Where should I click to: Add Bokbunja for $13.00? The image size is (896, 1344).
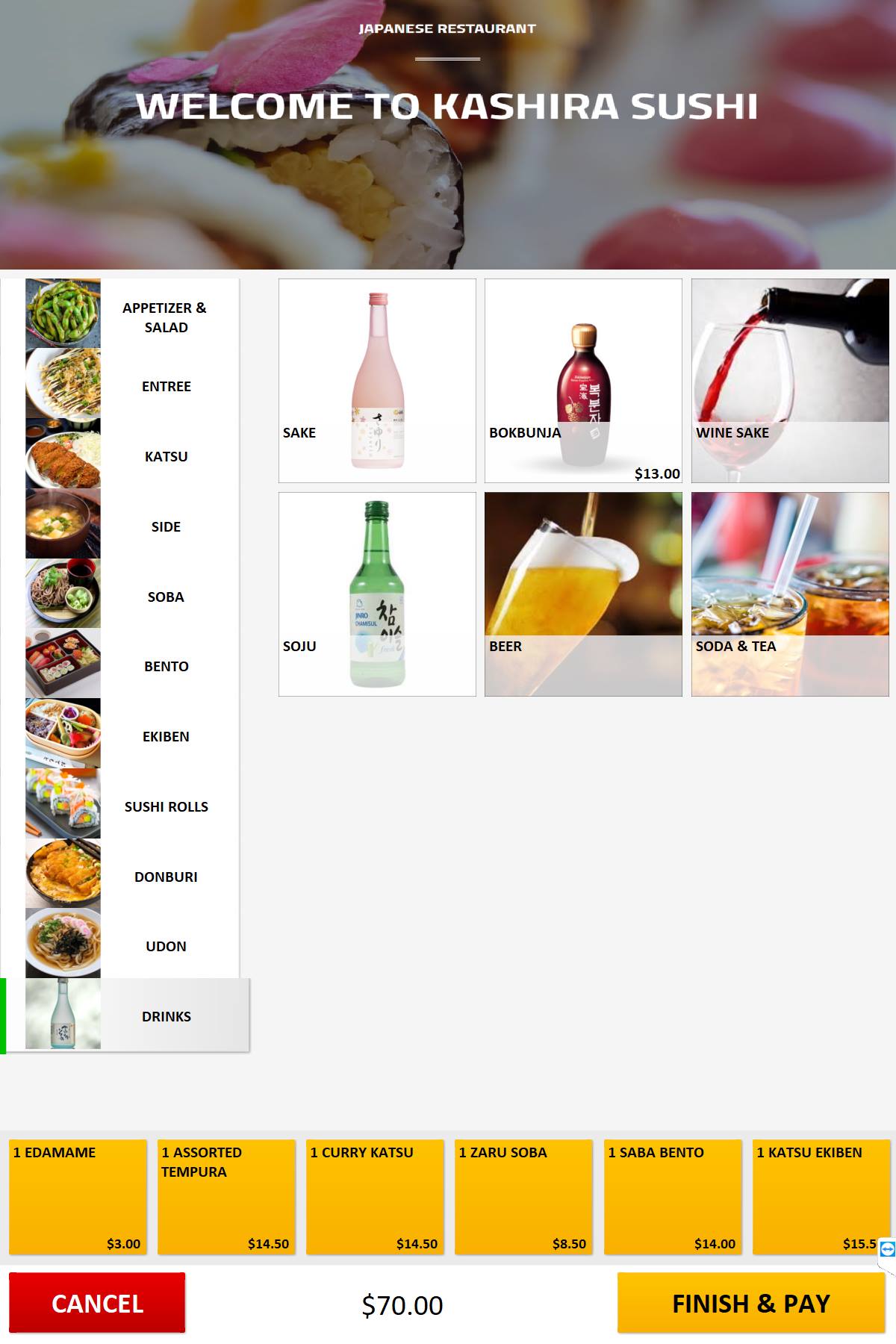tap(583, 381)
